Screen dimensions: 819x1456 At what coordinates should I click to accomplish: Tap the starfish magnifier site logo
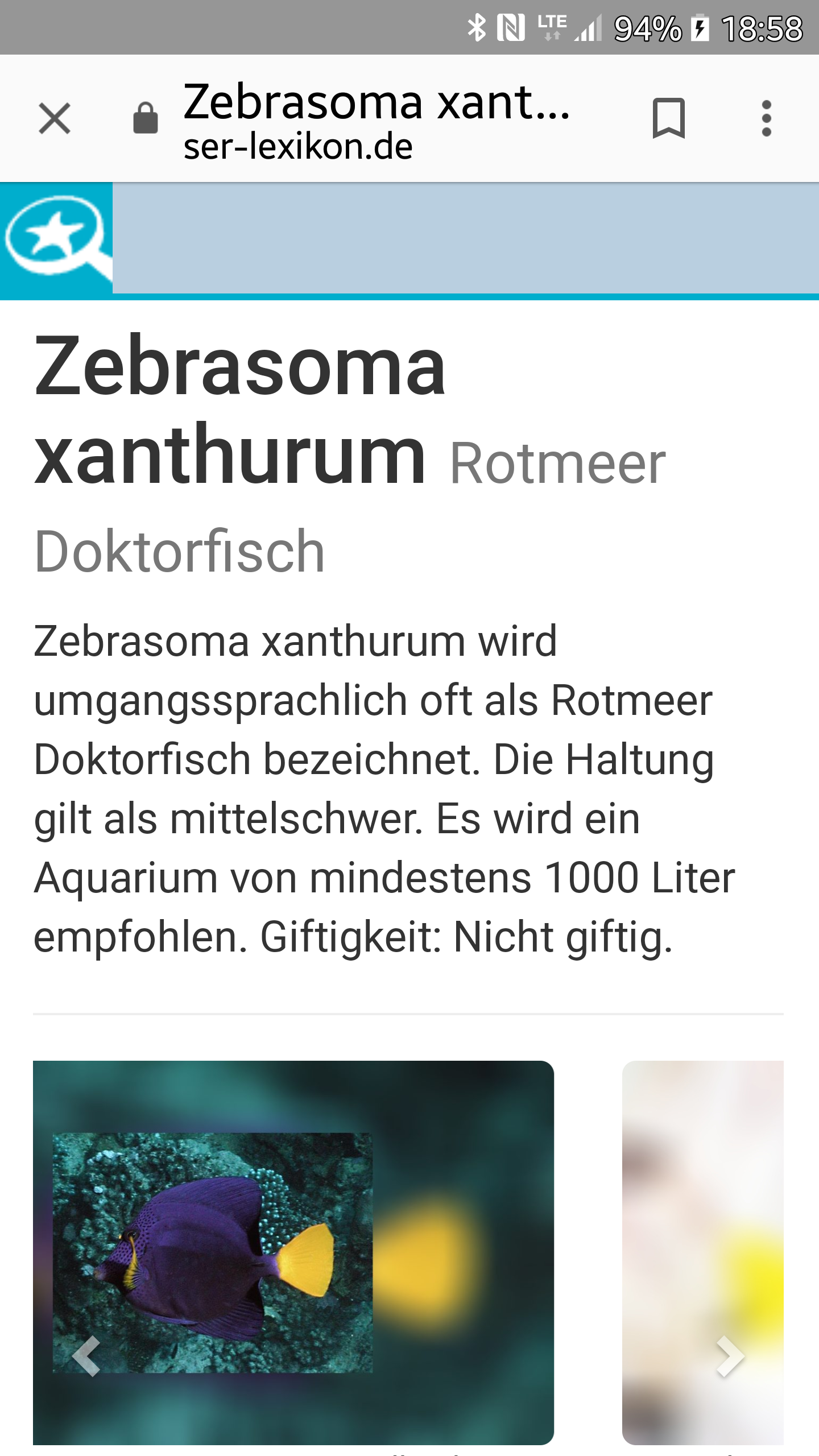(56, 238)
